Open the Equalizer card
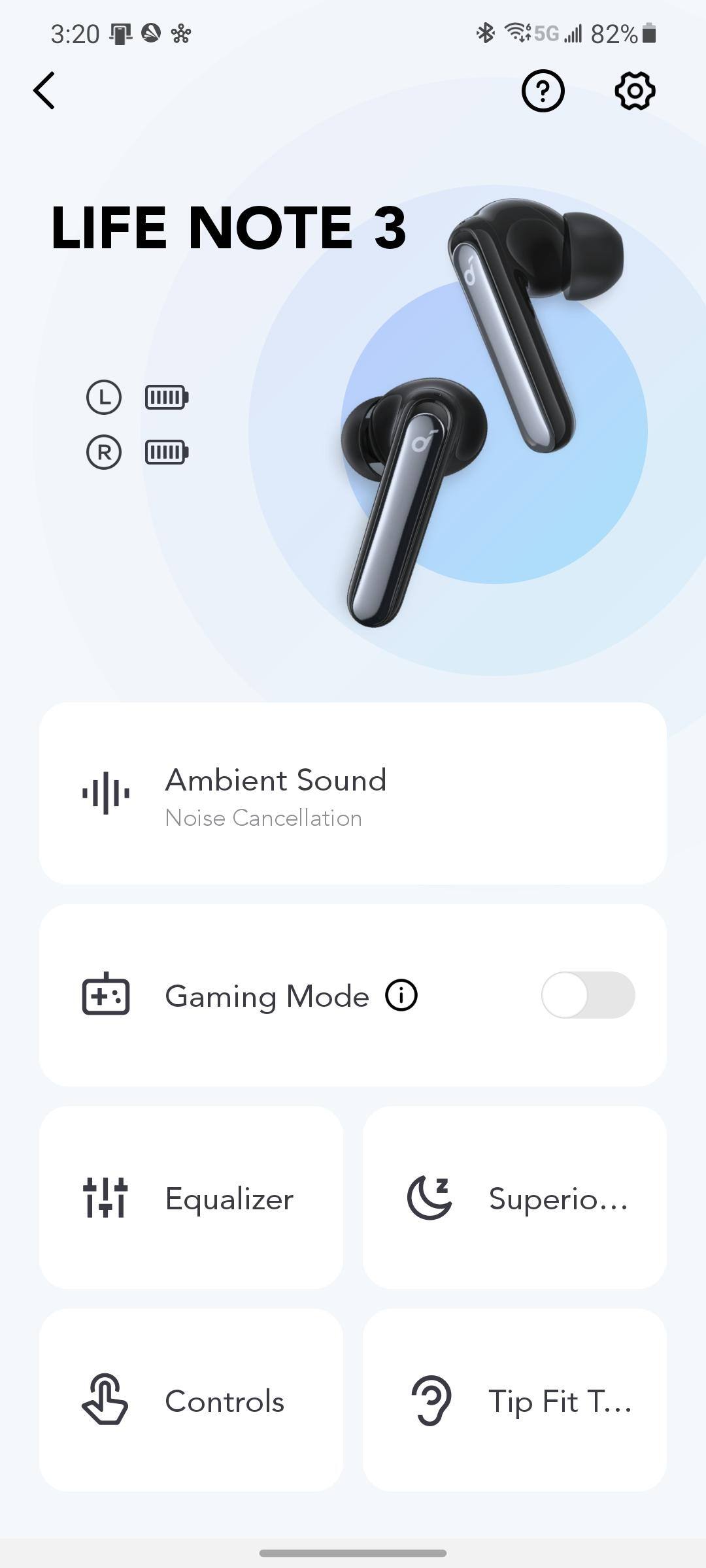Screen dimensions: 706x1568 (191, 1198)
